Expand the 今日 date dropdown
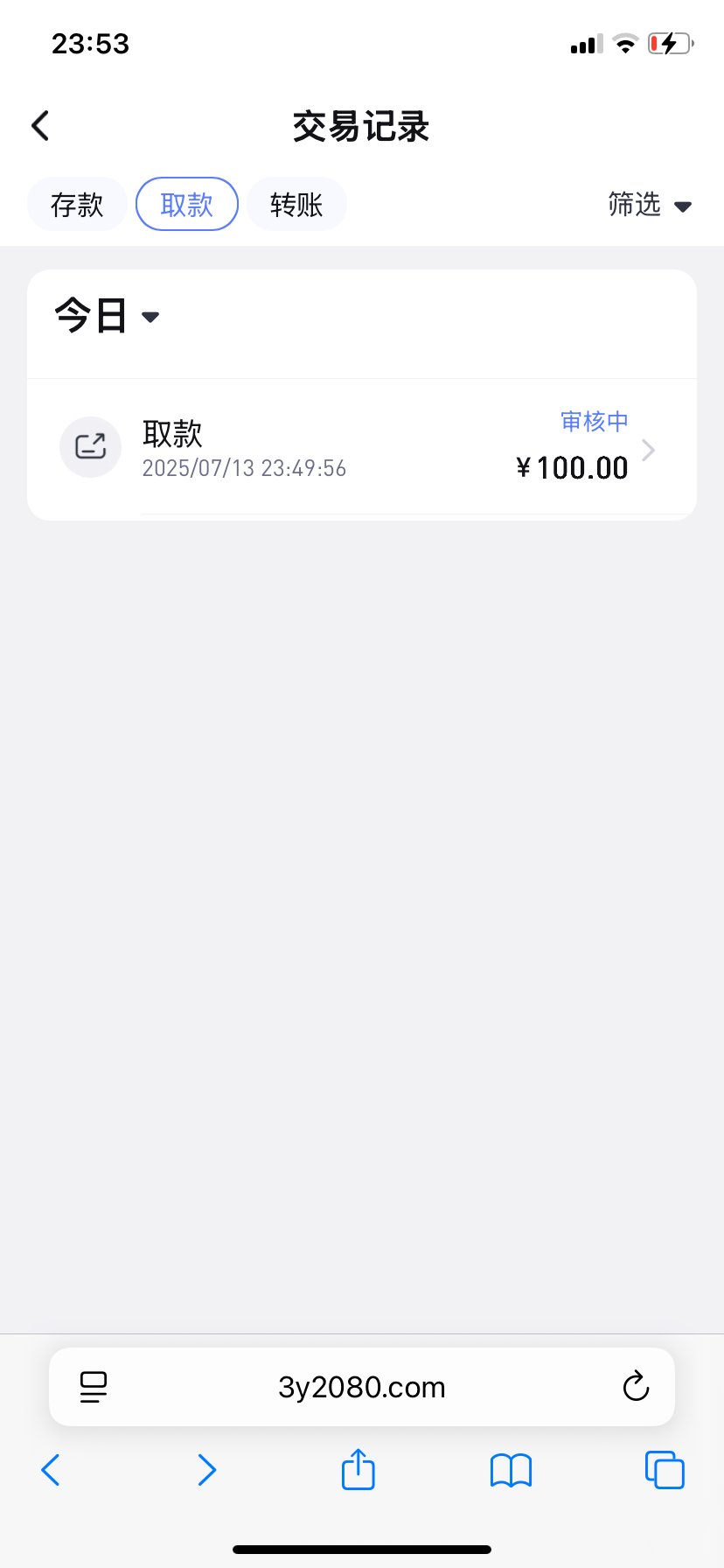This screenshot has height=1568, width=724. 107,316
